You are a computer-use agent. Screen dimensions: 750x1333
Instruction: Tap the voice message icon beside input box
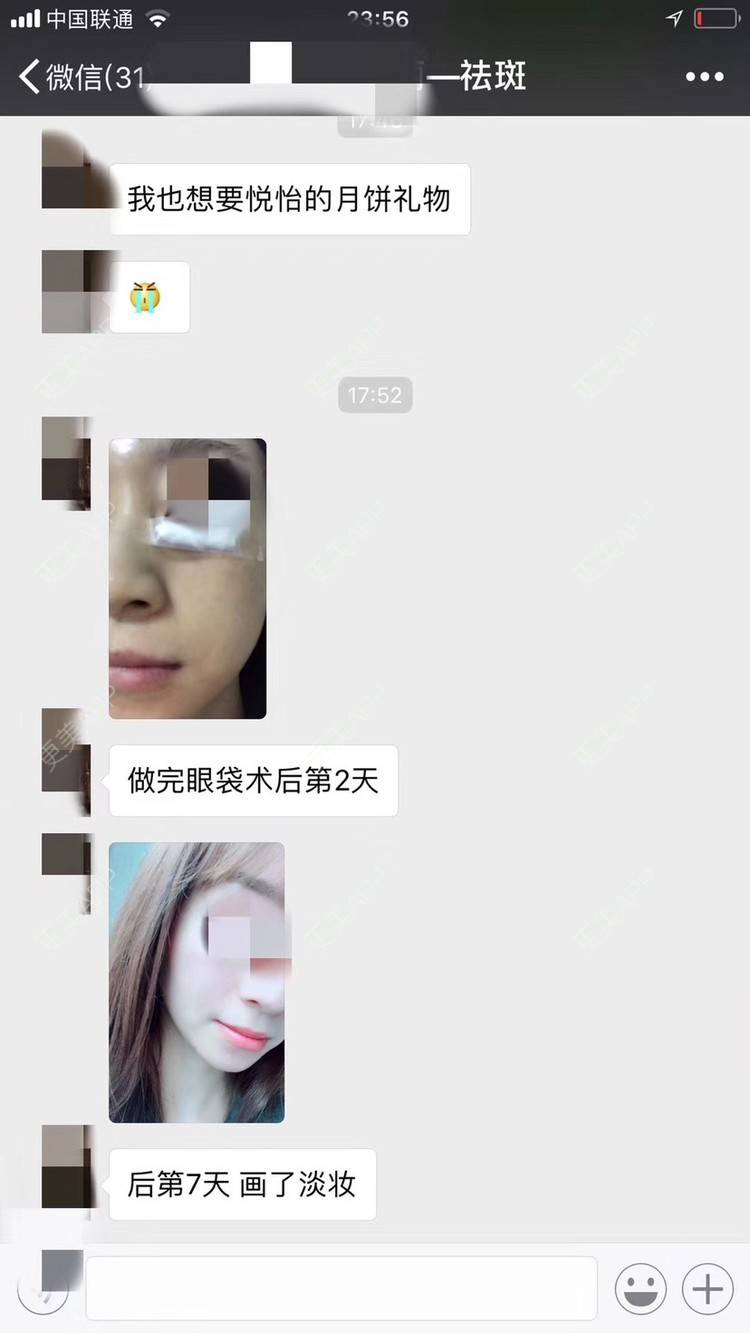coord(42,1289)
